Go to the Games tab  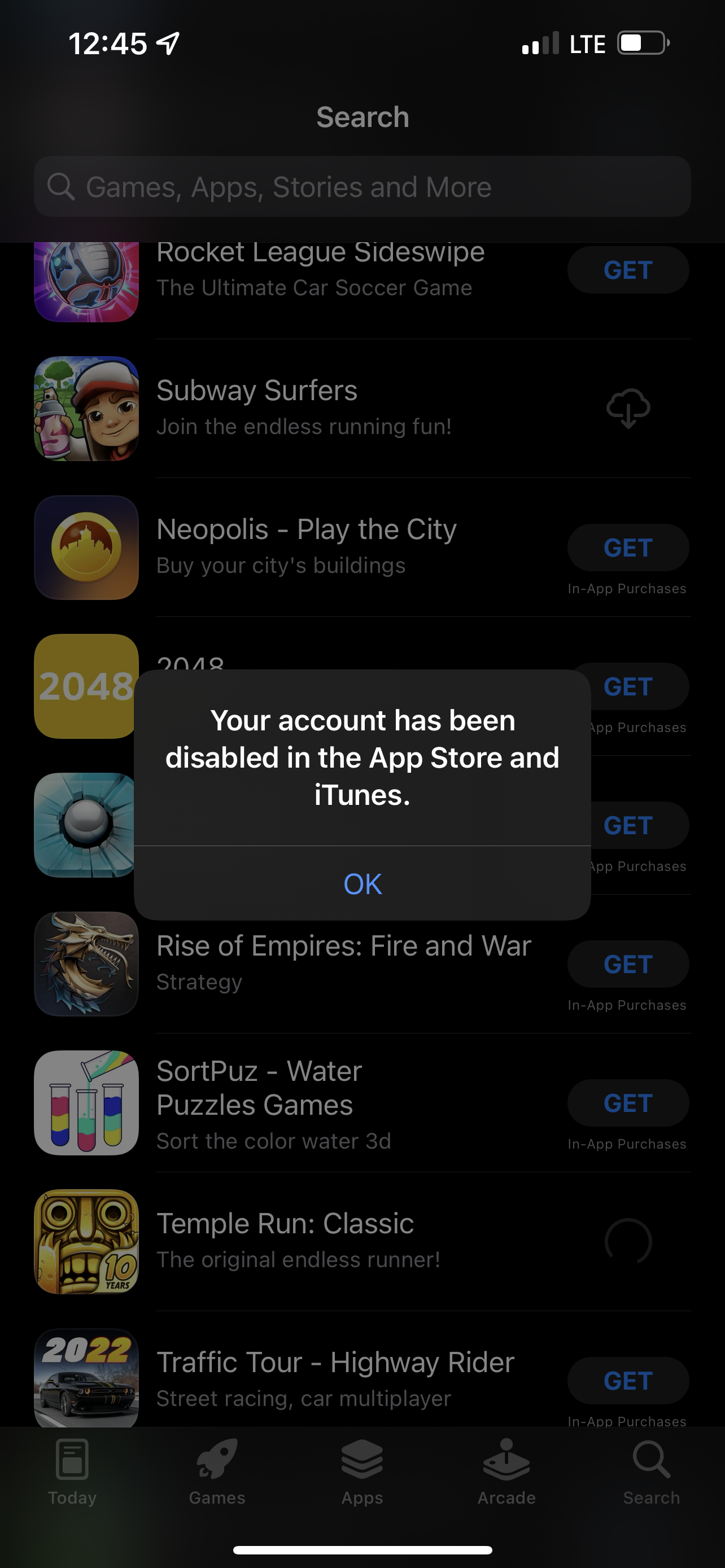(x=217, y=1472)
